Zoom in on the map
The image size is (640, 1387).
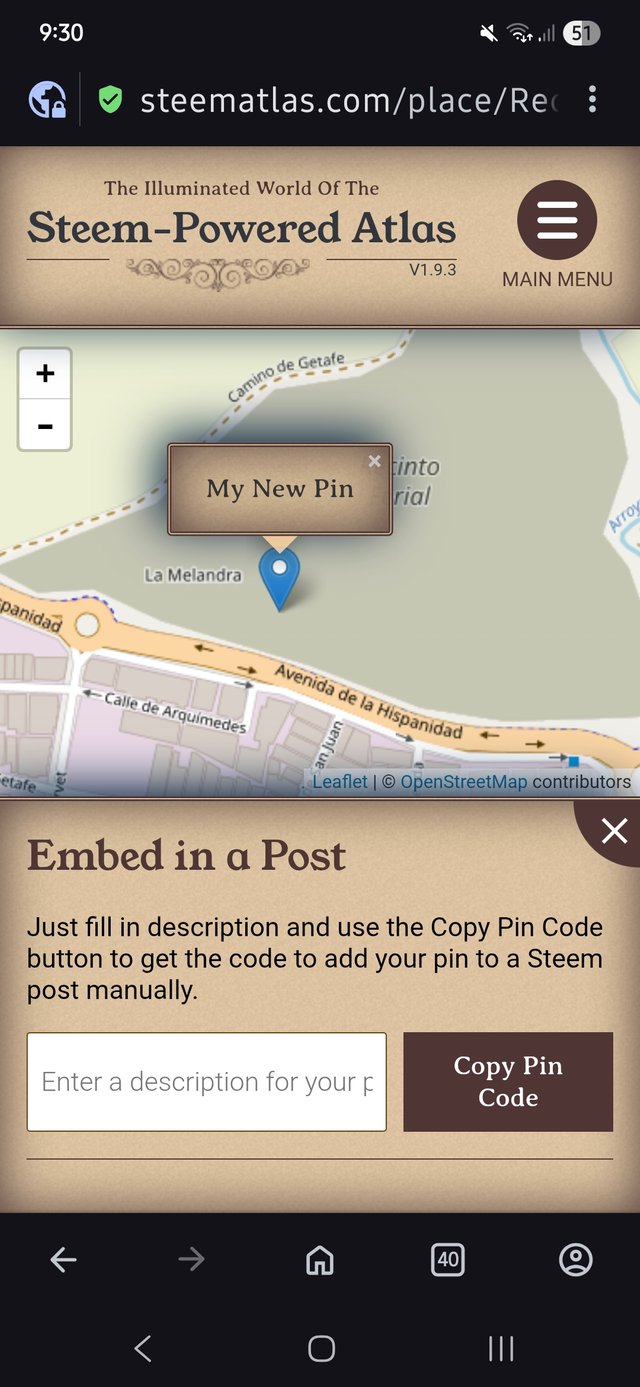coord(45,374)
